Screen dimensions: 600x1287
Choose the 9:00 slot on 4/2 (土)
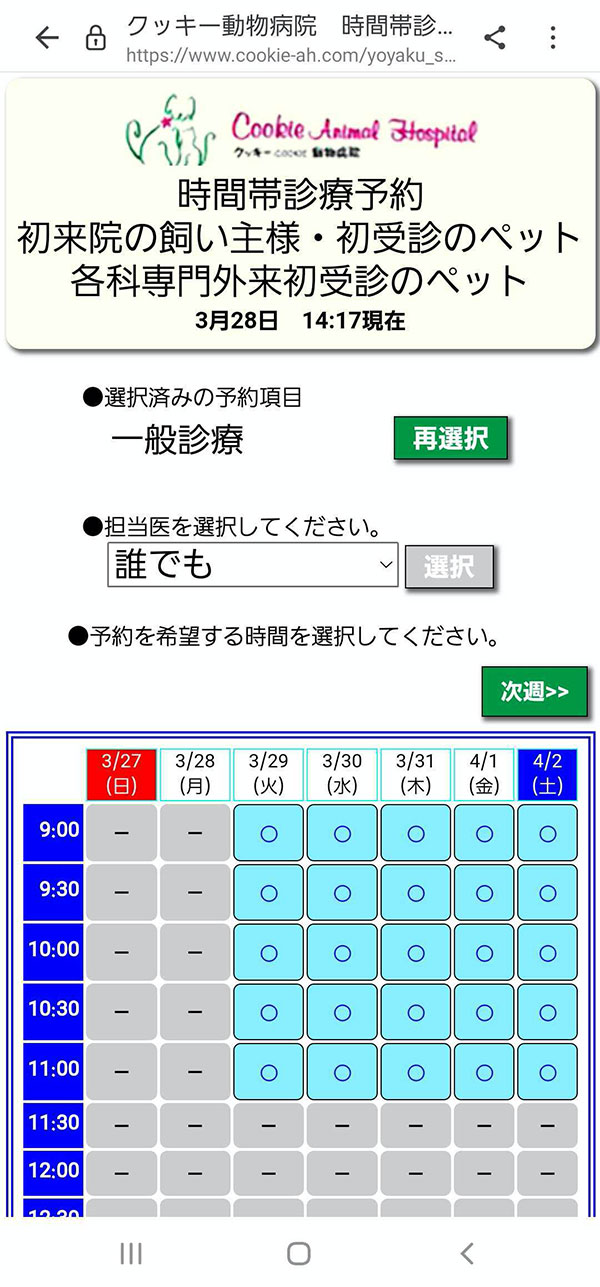(x=547, y=833)
